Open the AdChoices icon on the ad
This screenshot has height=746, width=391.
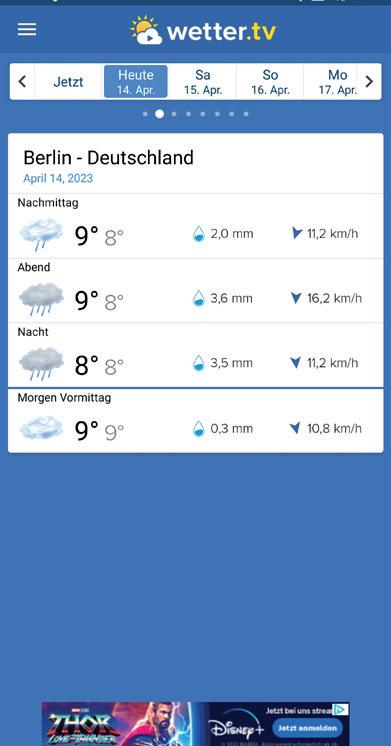[x=341, y=710]
